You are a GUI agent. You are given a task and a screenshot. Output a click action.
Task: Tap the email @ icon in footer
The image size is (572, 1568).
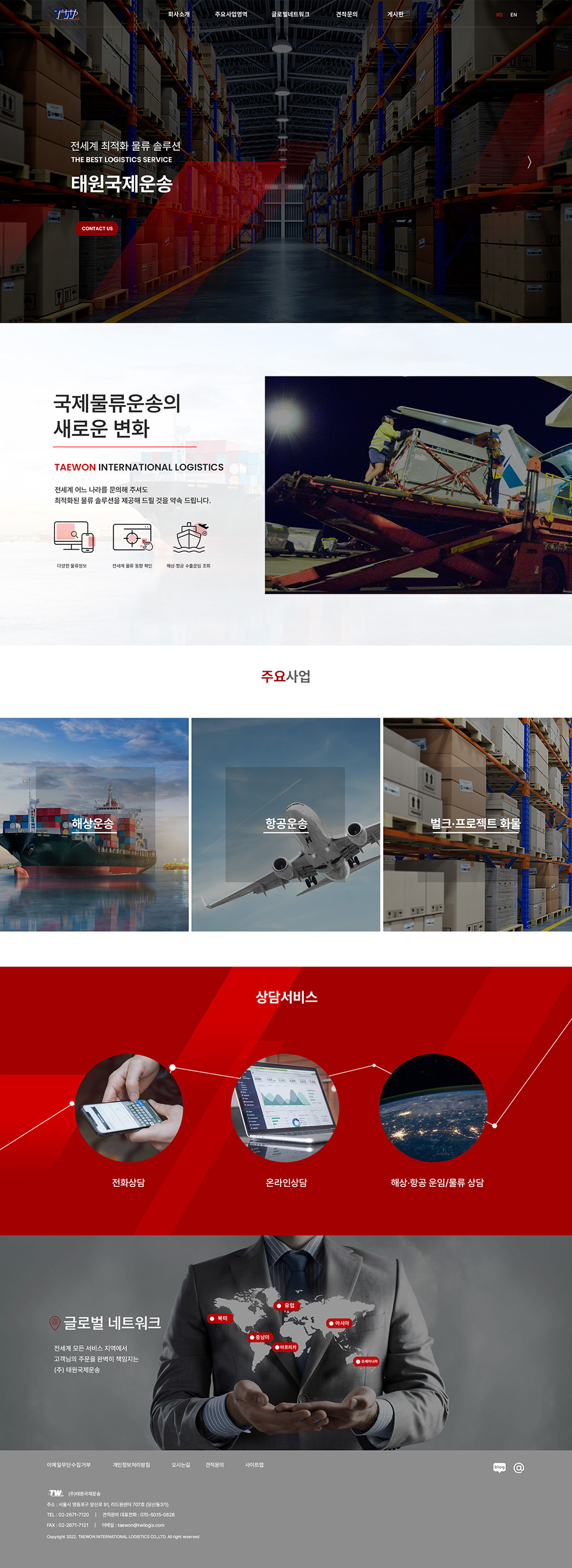click(x=518, y=1467)
